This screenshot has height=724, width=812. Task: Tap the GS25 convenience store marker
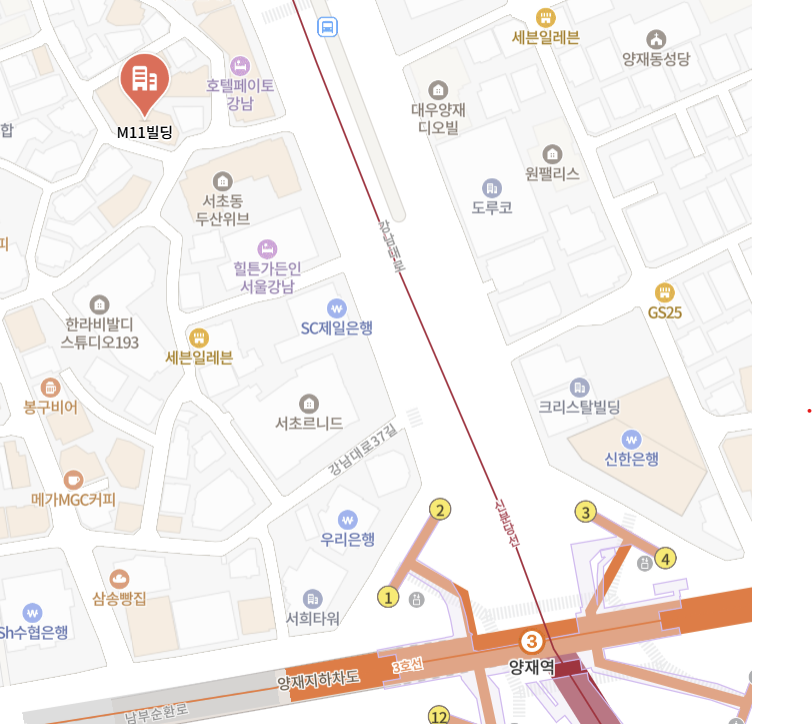point(664,293)
